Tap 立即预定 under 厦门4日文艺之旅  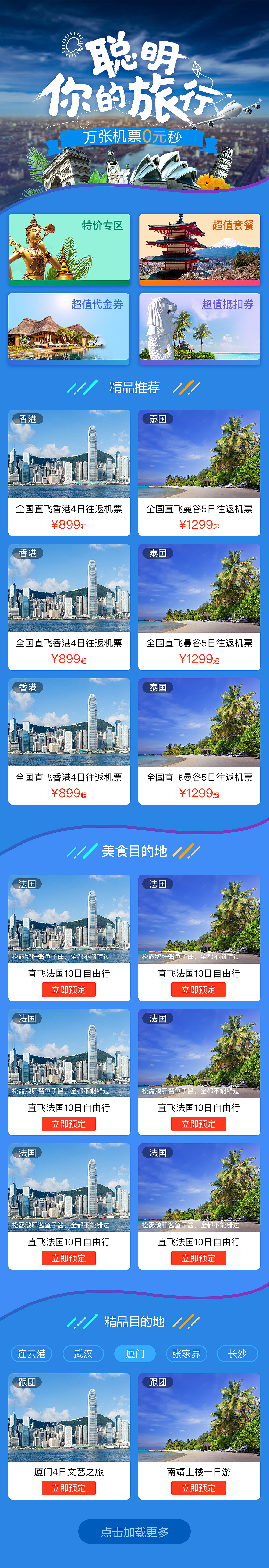click(69, 1488)
